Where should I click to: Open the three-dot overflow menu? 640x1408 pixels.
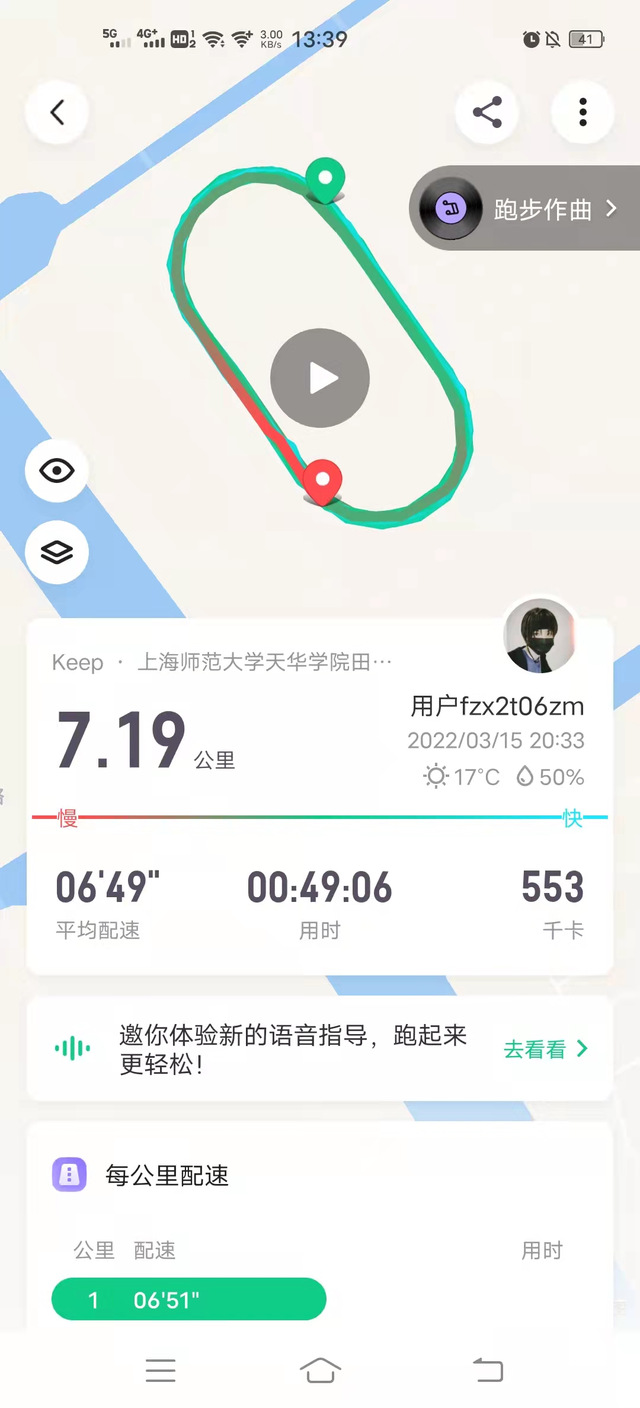583,112
